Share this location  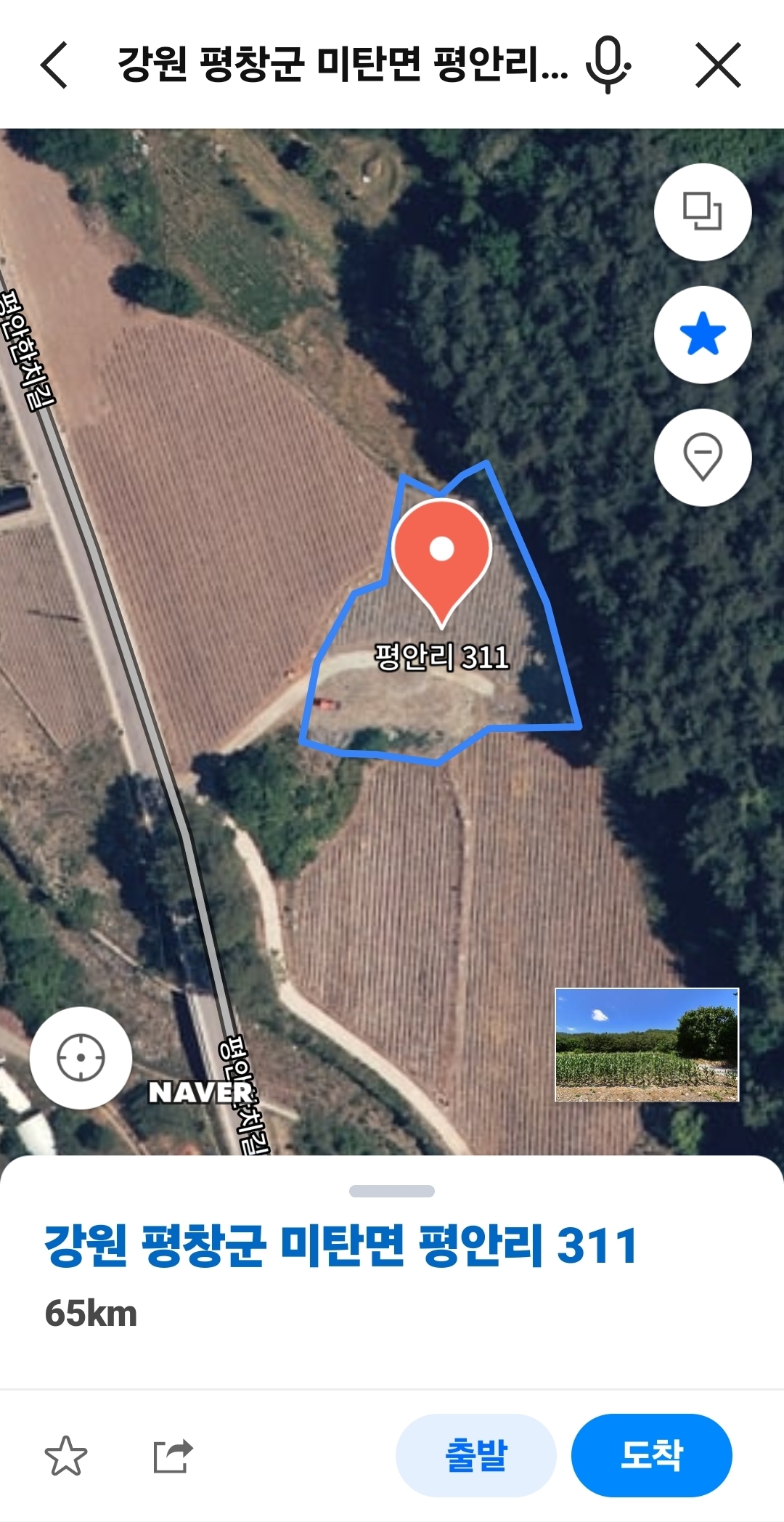tap(173, 1456)
